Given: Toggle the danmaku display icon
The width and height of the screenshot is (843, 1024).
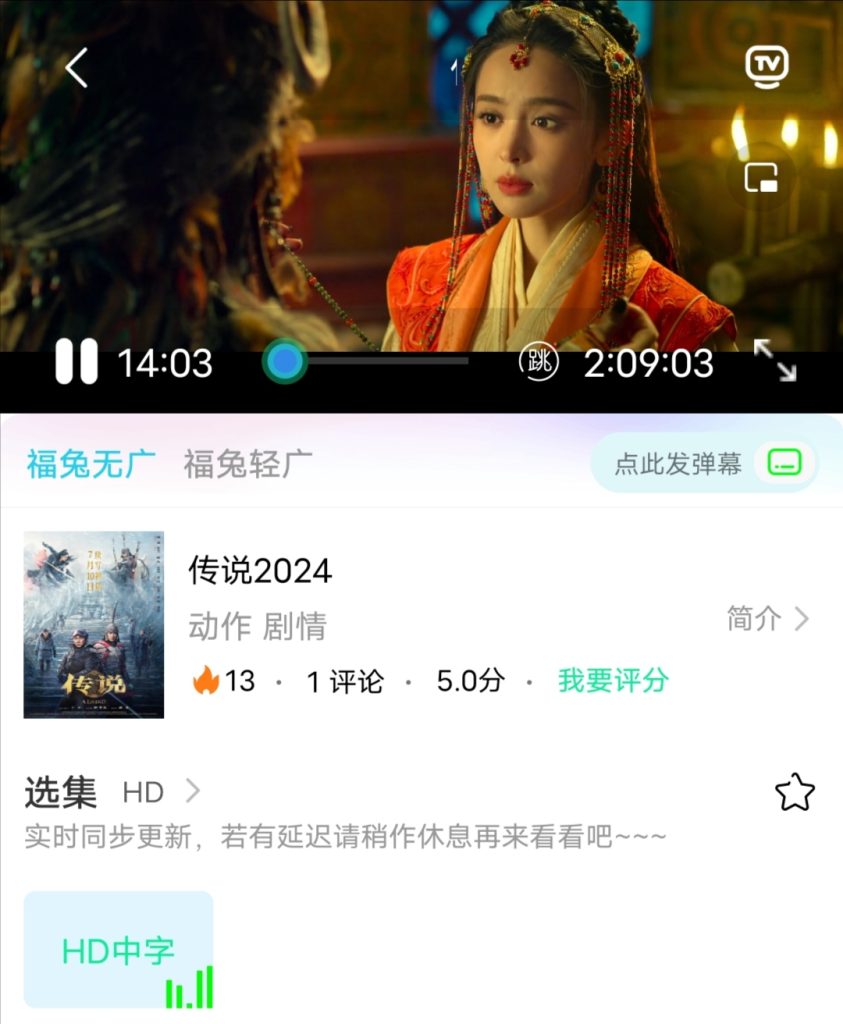Looking at the screenshot, I should (785, 463).
